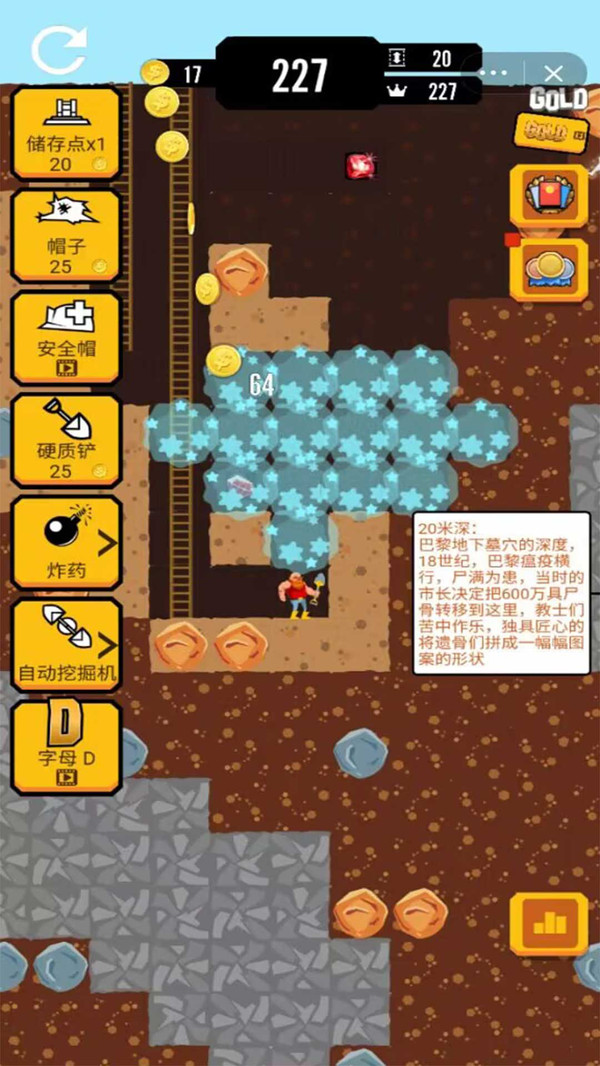Buy the 硬质铲 hard shovel upgrade
The width and height of the screenshot is (600, 1066).
tap(67, 441)
